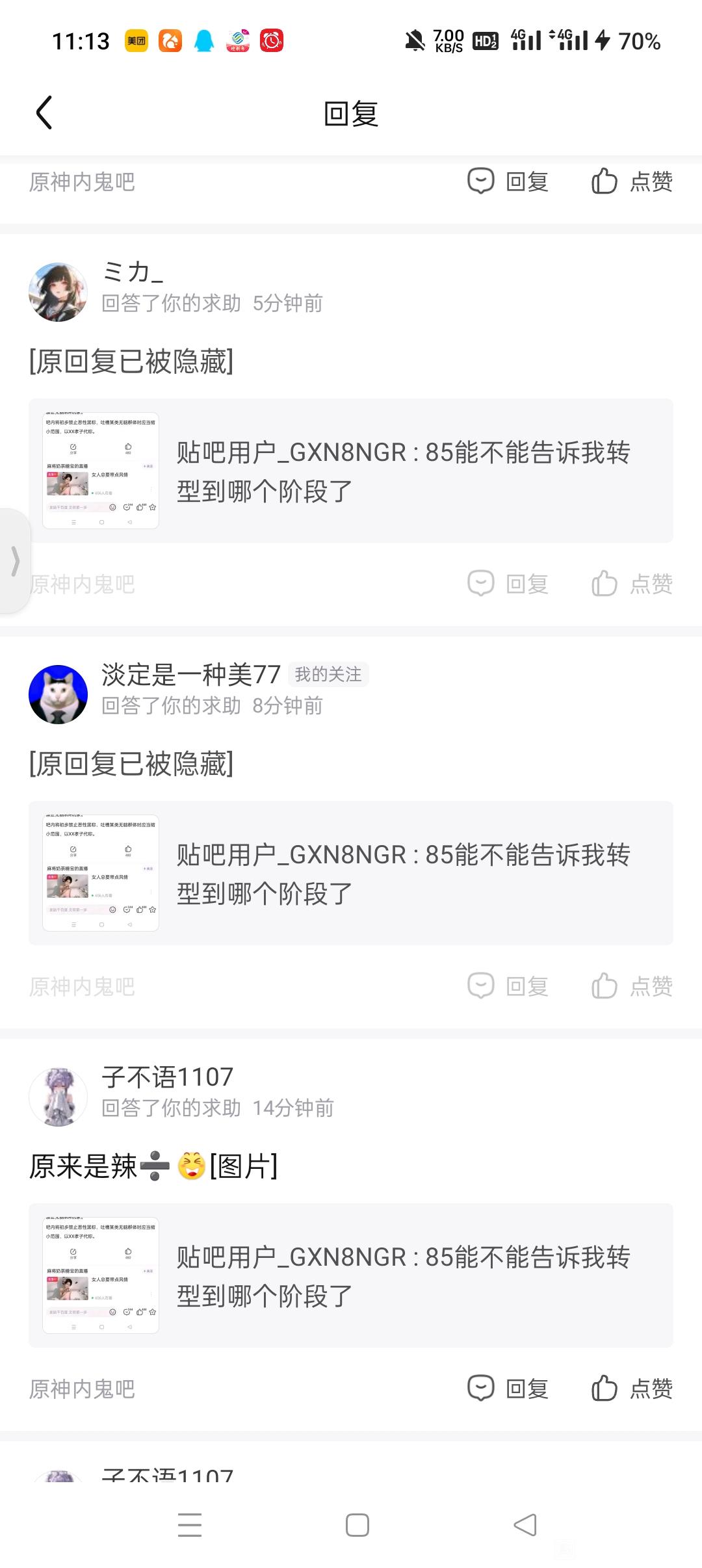Like ミカ_'s answer

coord(632,583)
